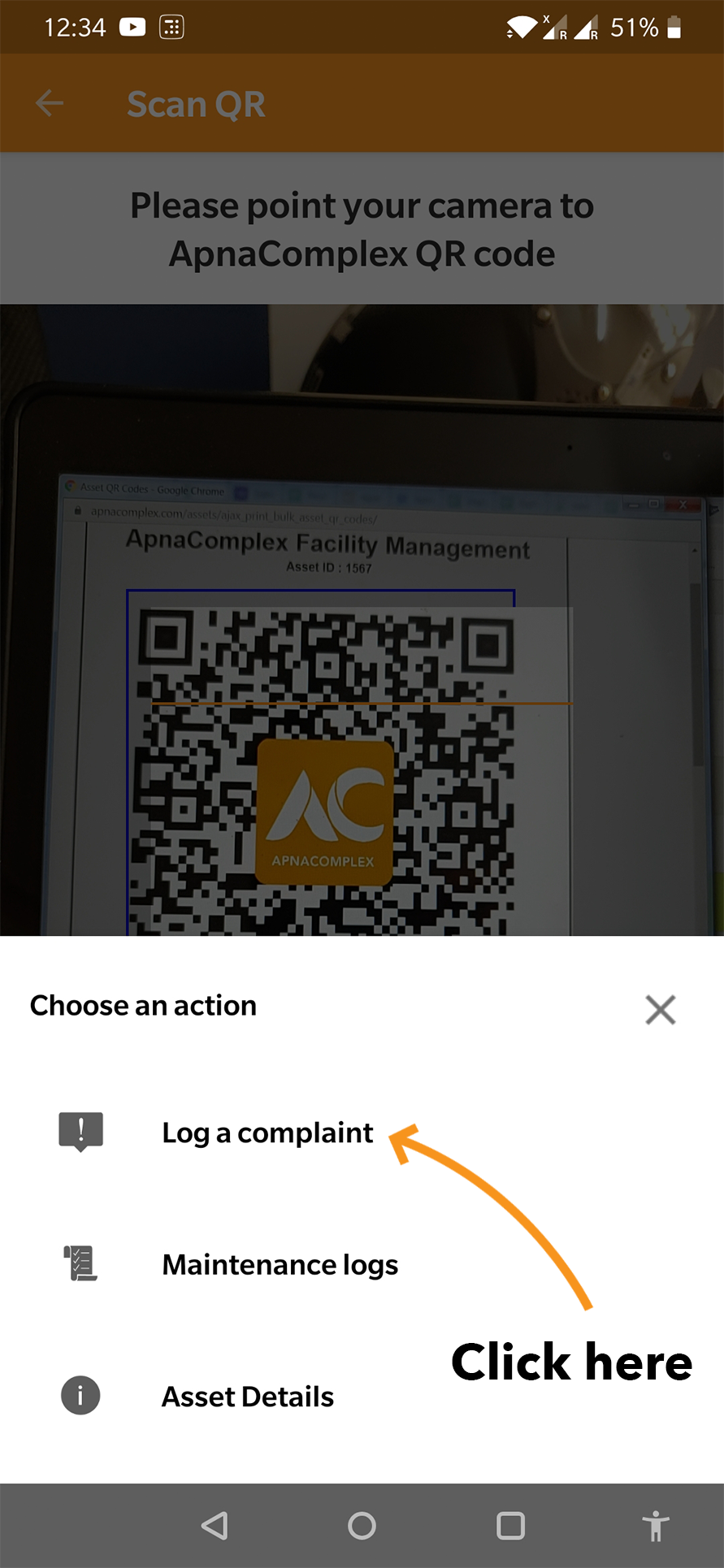Open Maintenance logs

[280, 1264]
